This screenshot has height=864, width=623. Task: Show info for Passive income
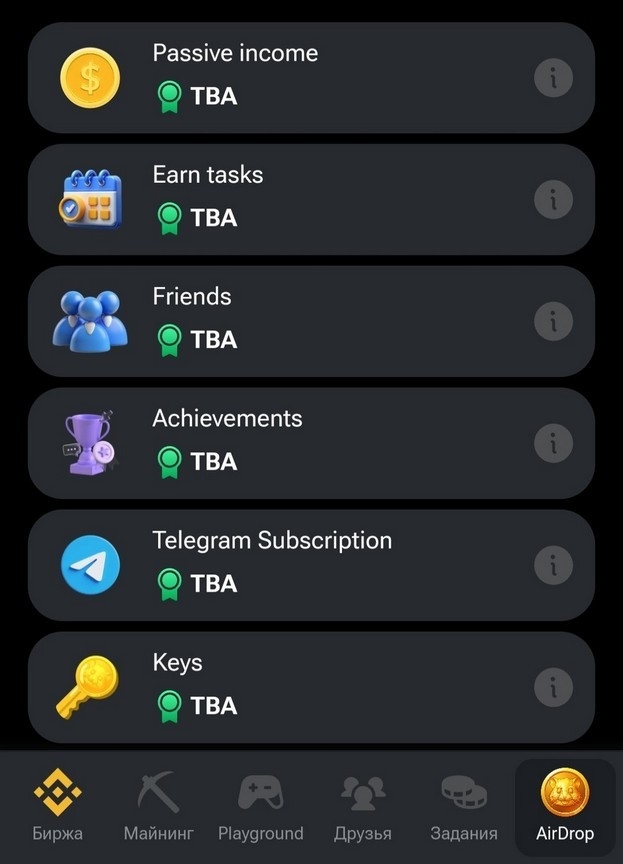coord(553,78)
